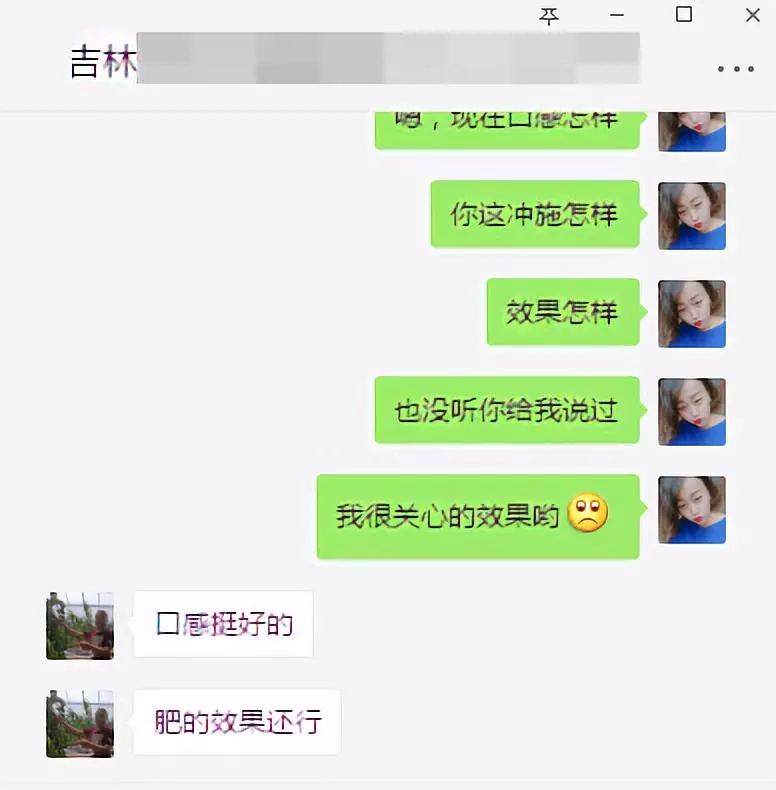Maximize the chat window
776x790 pixels.
(684, 14)
